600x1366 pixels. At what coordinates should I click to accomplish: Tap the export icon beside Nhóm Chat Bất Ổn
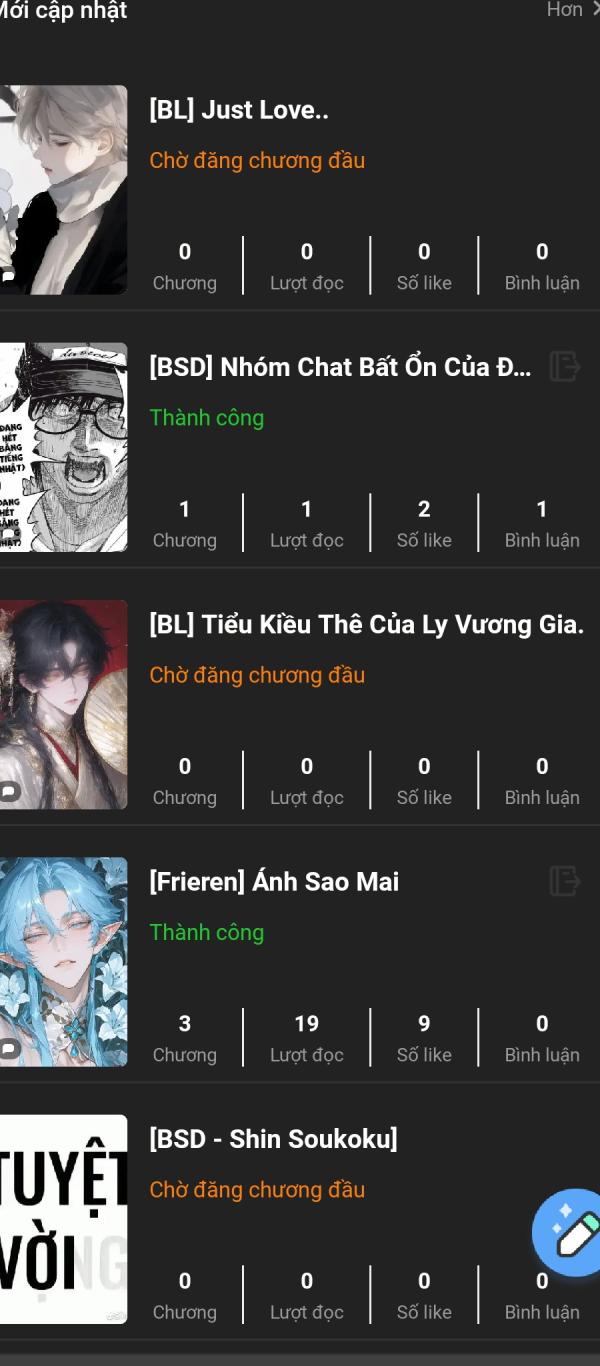(565, 366)
